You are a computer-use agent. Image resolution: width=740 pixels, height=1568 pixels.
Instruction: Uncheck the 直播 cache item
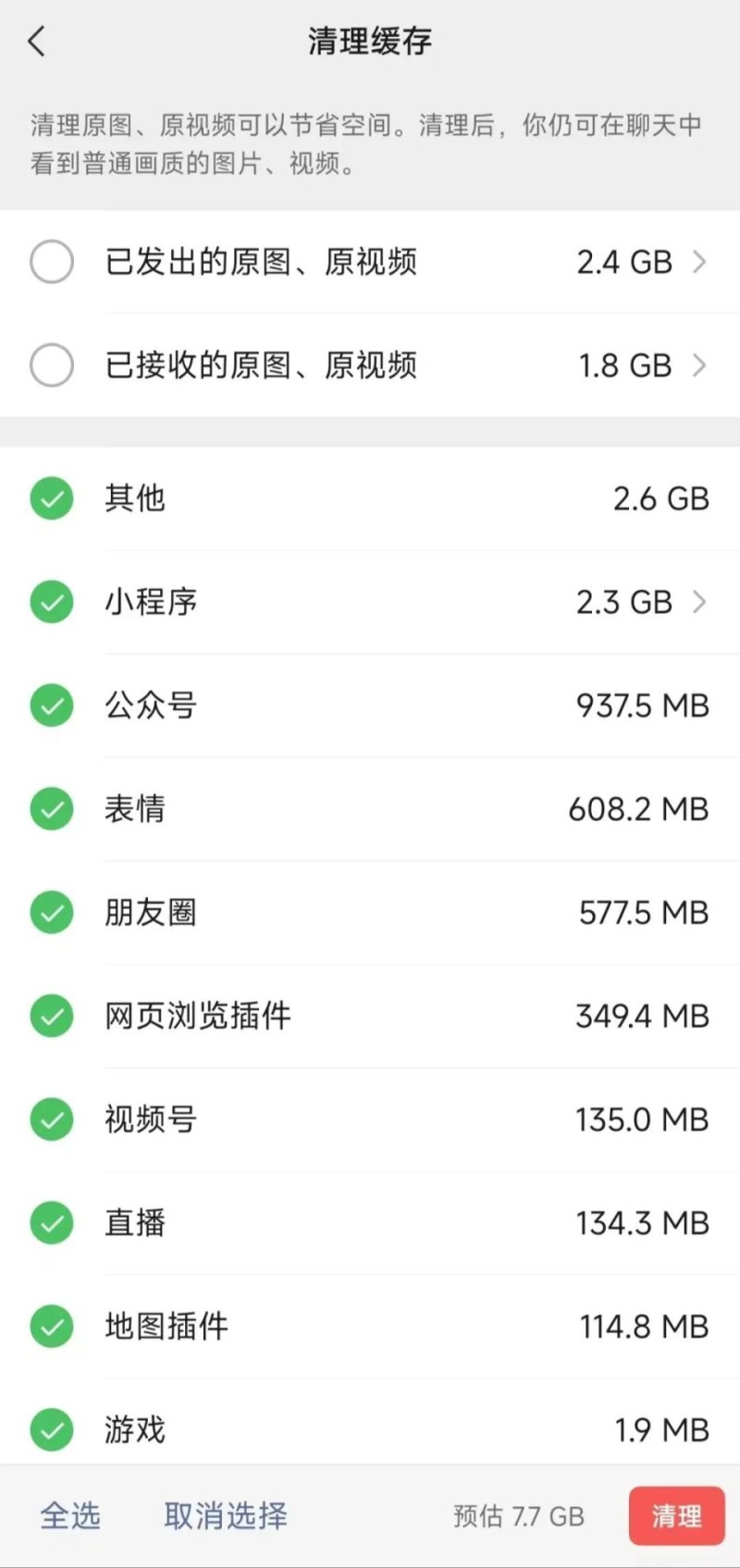(x=52, y=1223)
